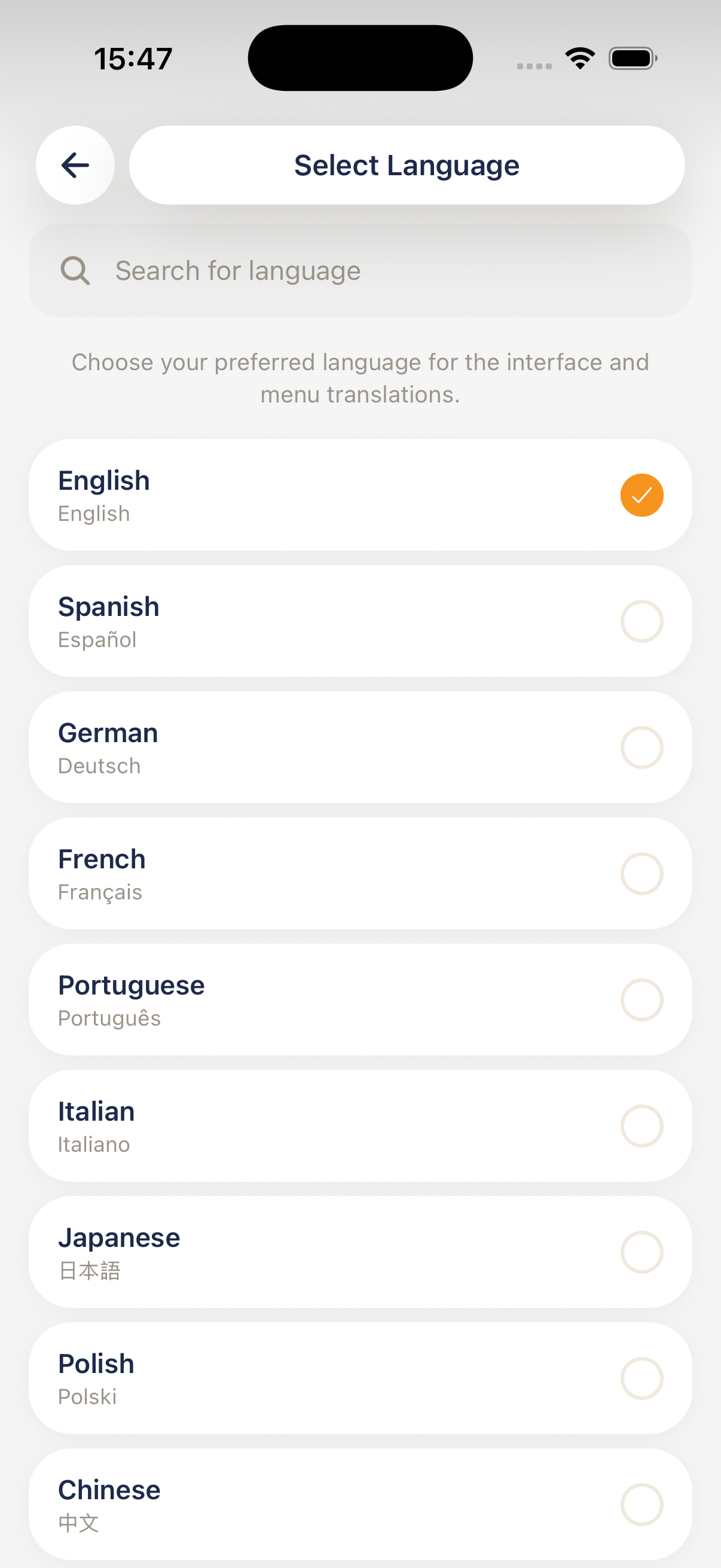Click the magnifying glass search icon
Image resolution: width=721 pixels, height=1568 pixels.
tap(74, 270)
